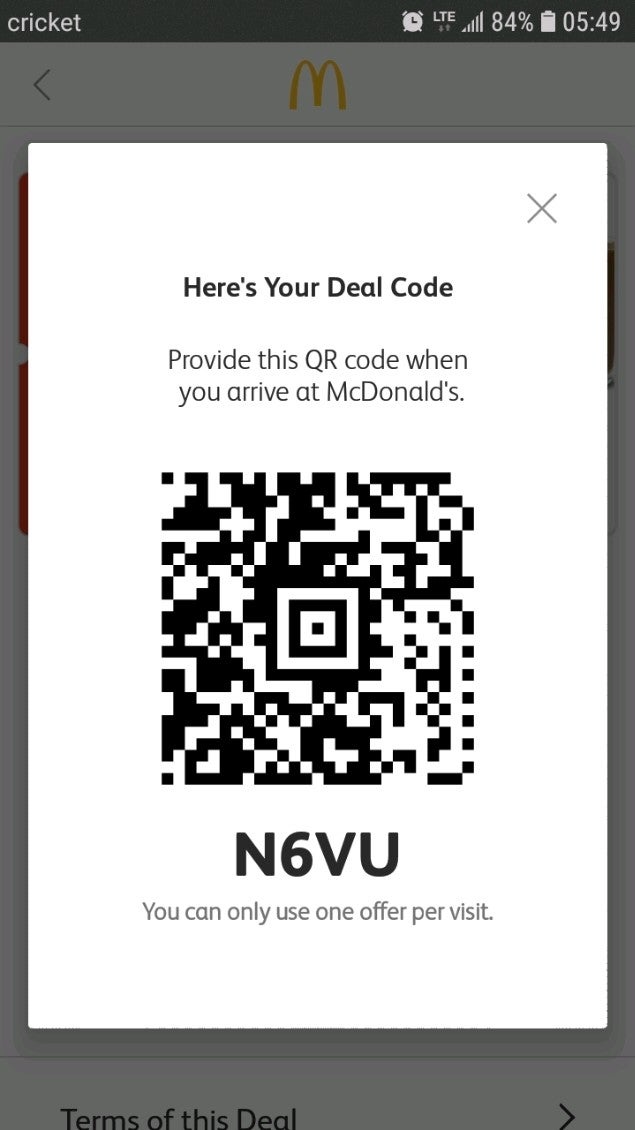This screenshot has width=635, height=1130.
Task: Go back using the header arrow
Action: (41, 85)
